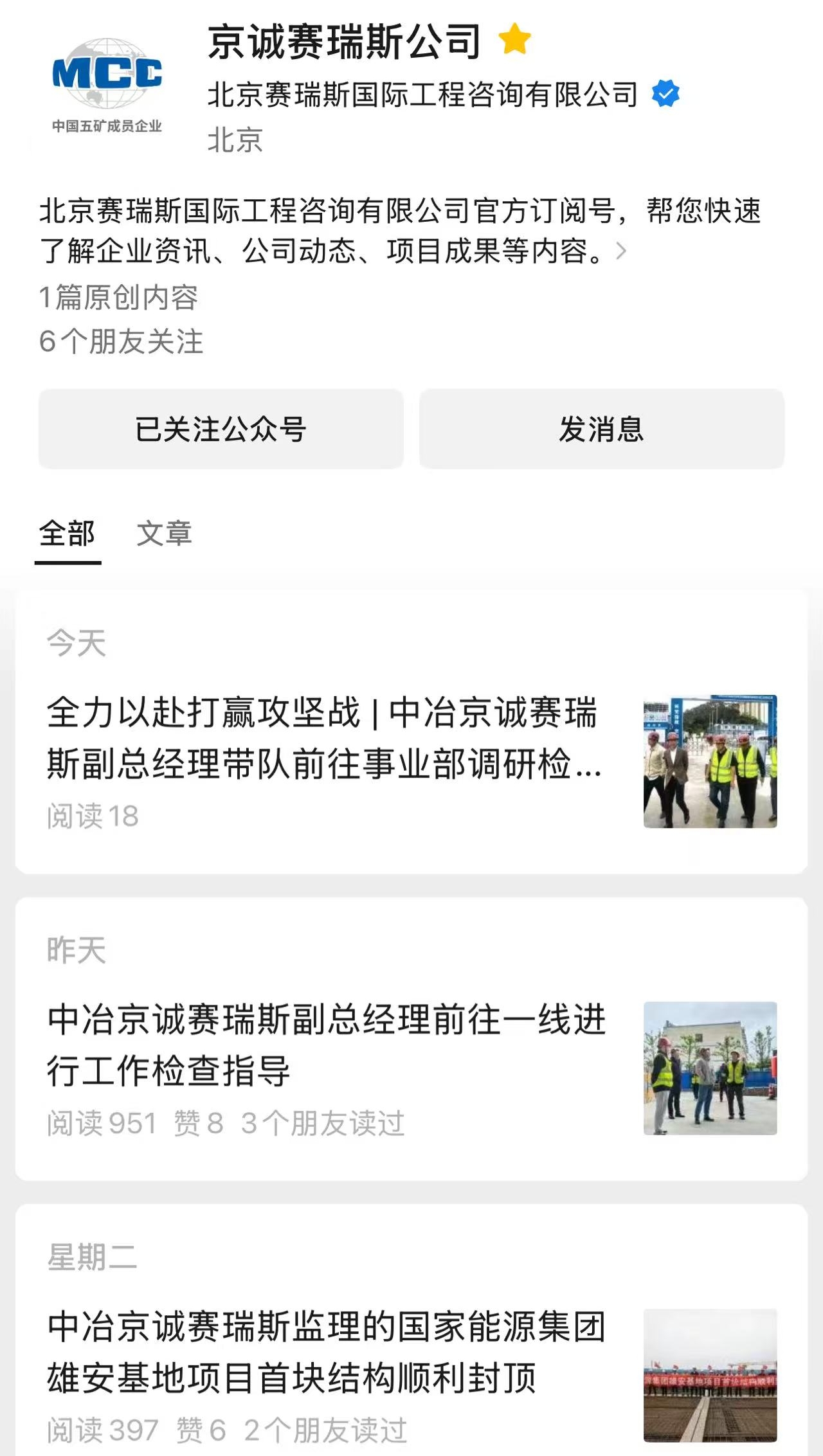Open yesterday's article 前往一线进行工作检查指导
Screen dimensions: 823x1456
pos(327,1045)
